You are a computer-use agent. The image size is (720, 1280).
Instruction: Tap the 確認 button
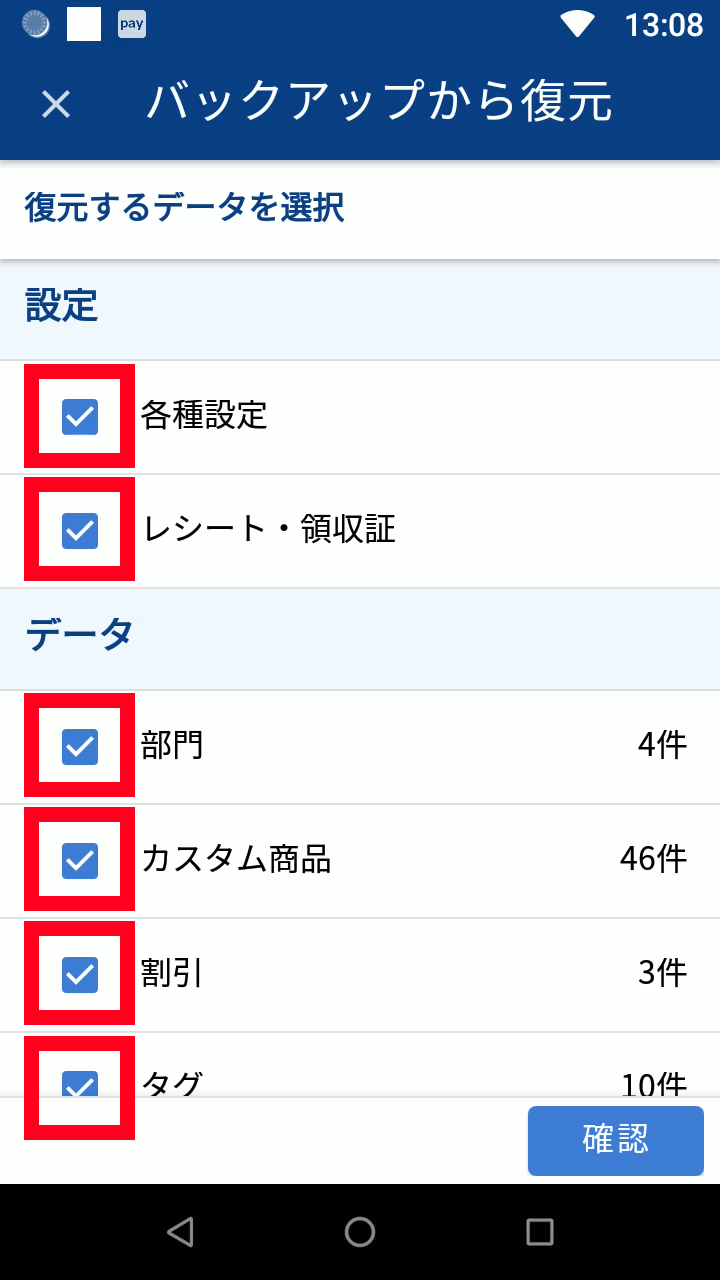pyautogui.click(x=615, y=1140)
